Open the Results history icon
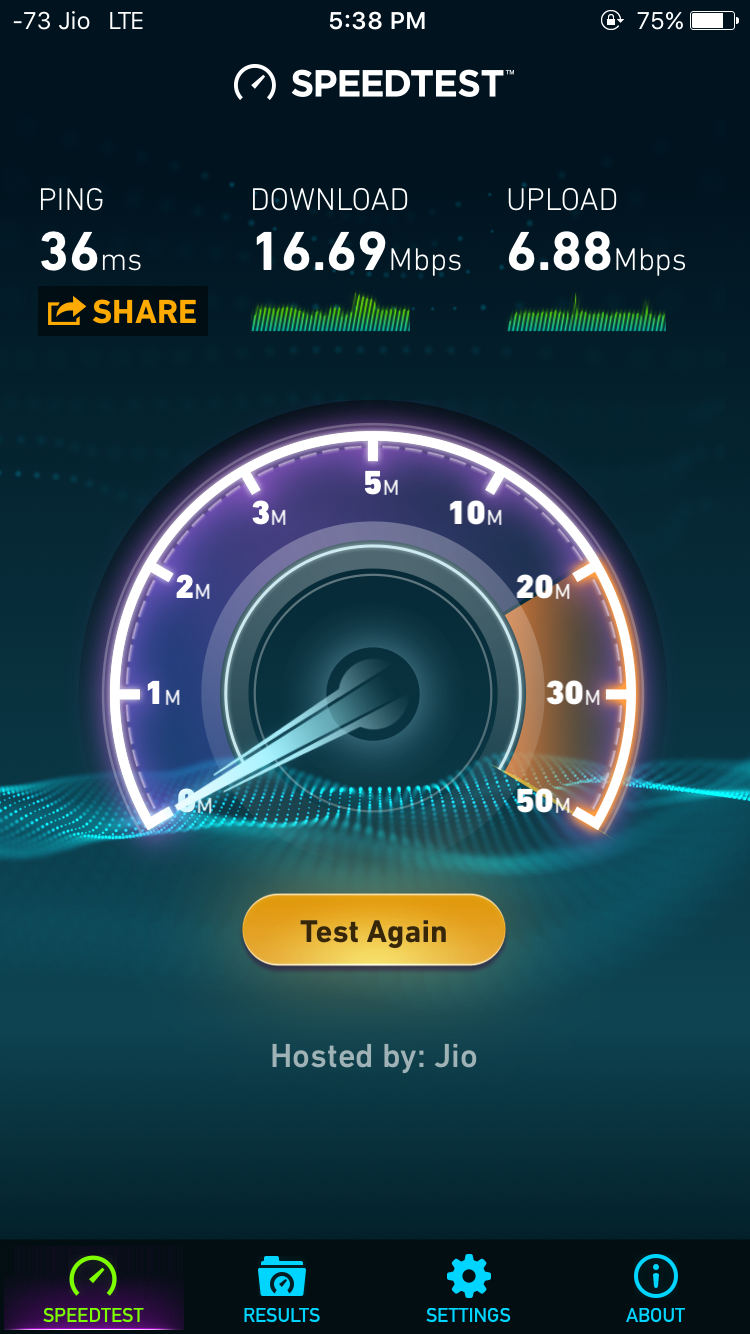The width and height of the screenshot is (750, 1334). pos(281,1276)
